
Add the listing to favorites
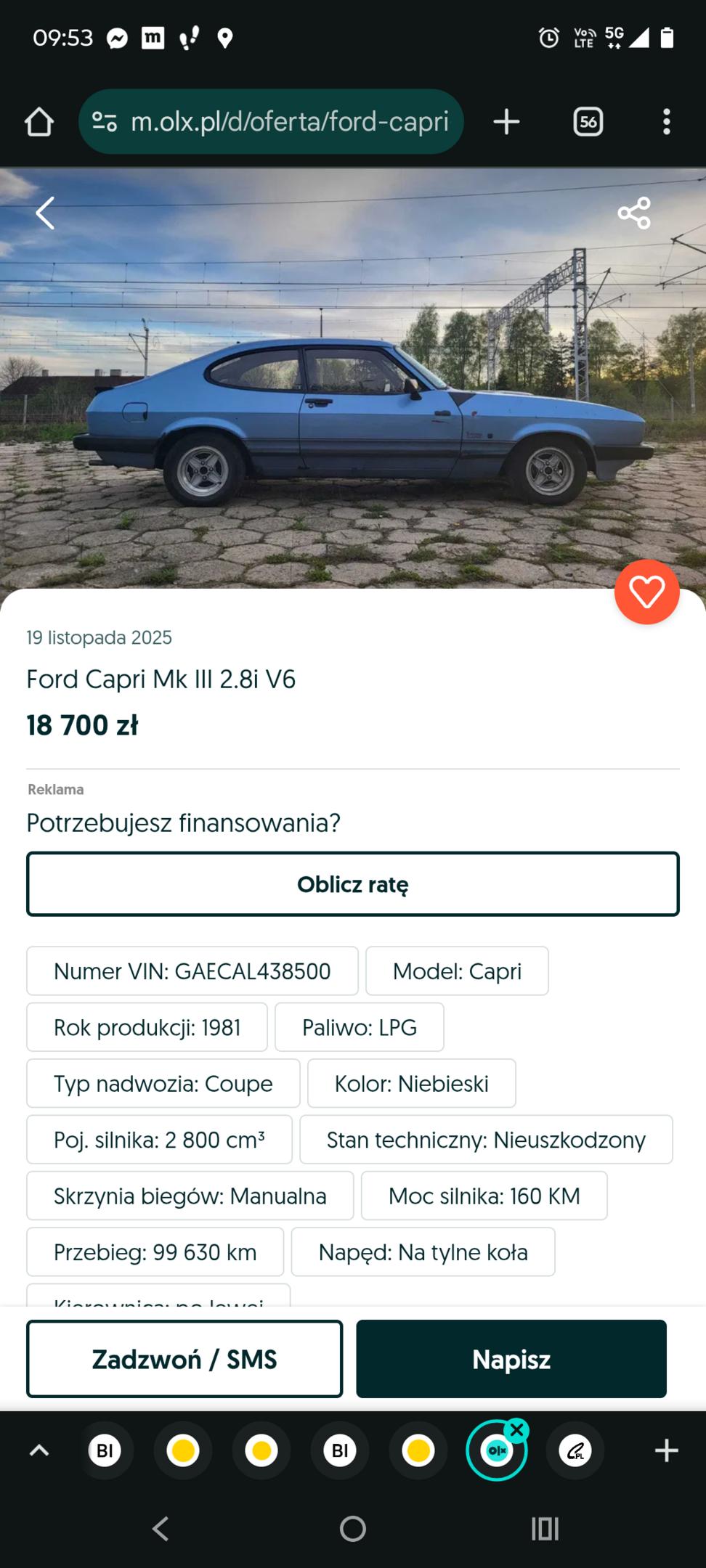pyautogui.click(x=646, y=592)
